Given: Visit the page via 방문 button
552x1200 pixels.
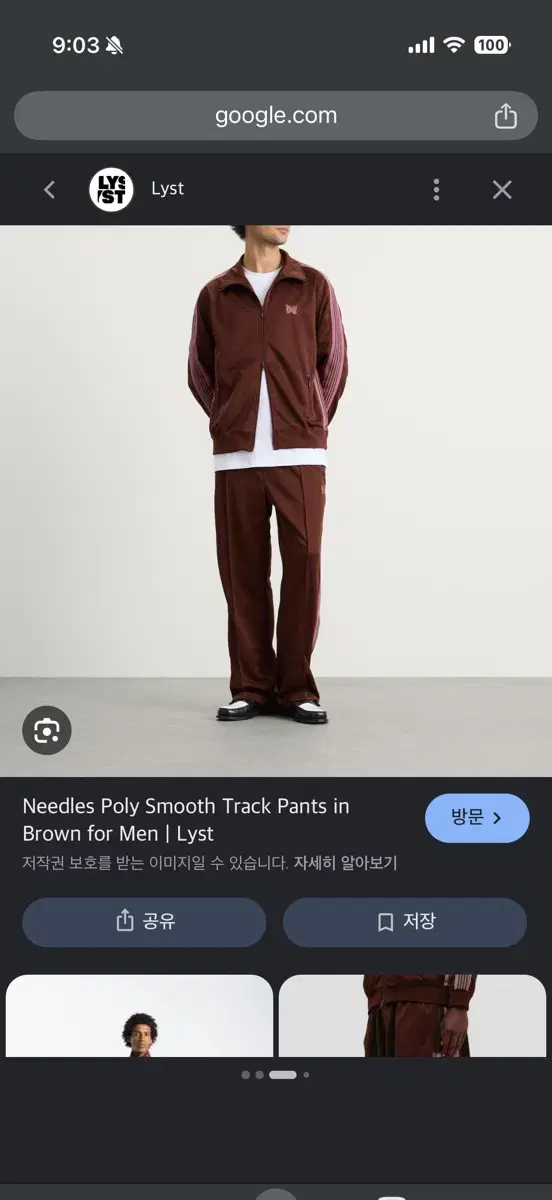Looking at the screenshot, I should (x=477, y=818).
